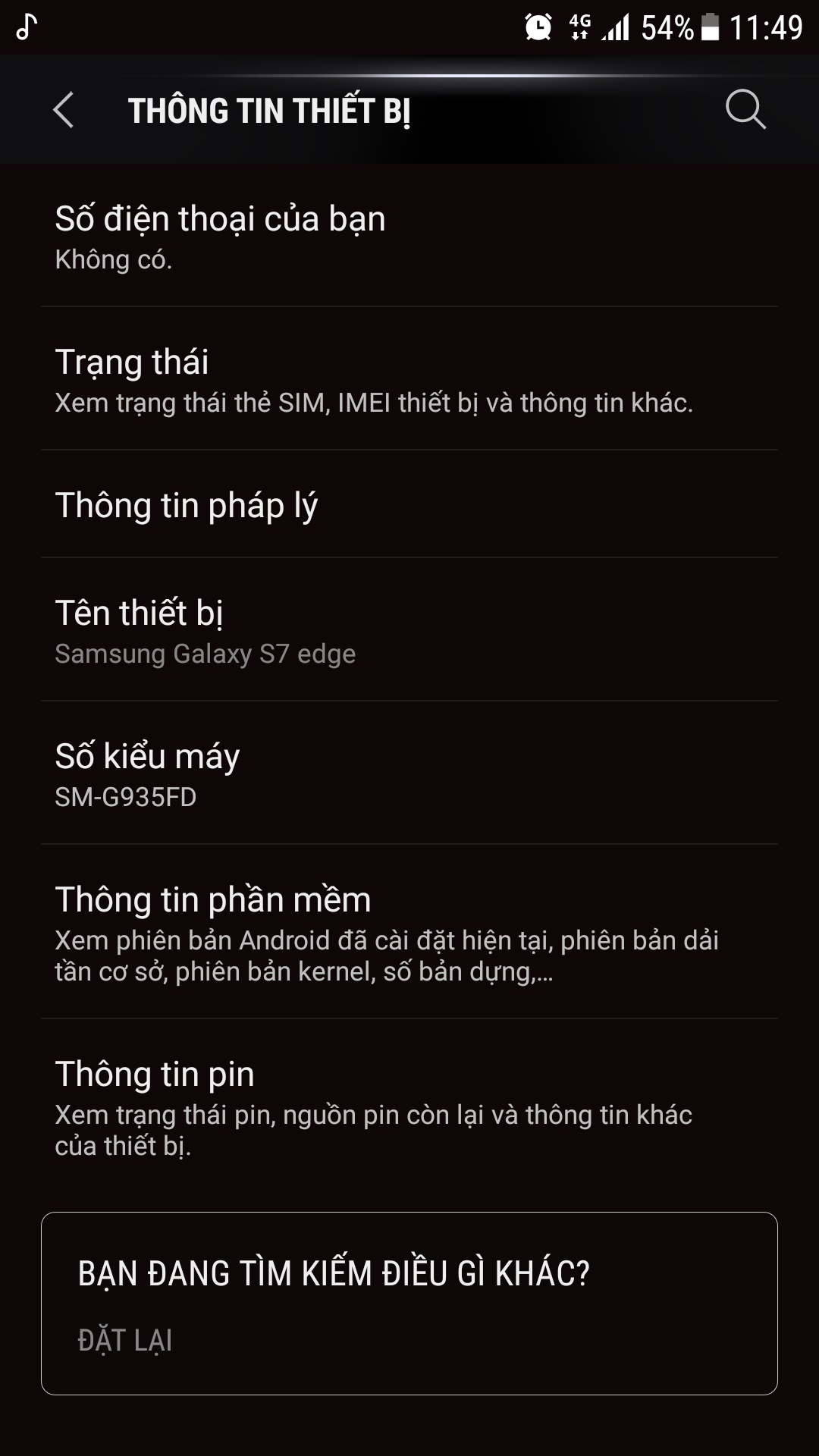Open Thông tin phần mềm
819x1456 pixels.
[x=409, y=932]
